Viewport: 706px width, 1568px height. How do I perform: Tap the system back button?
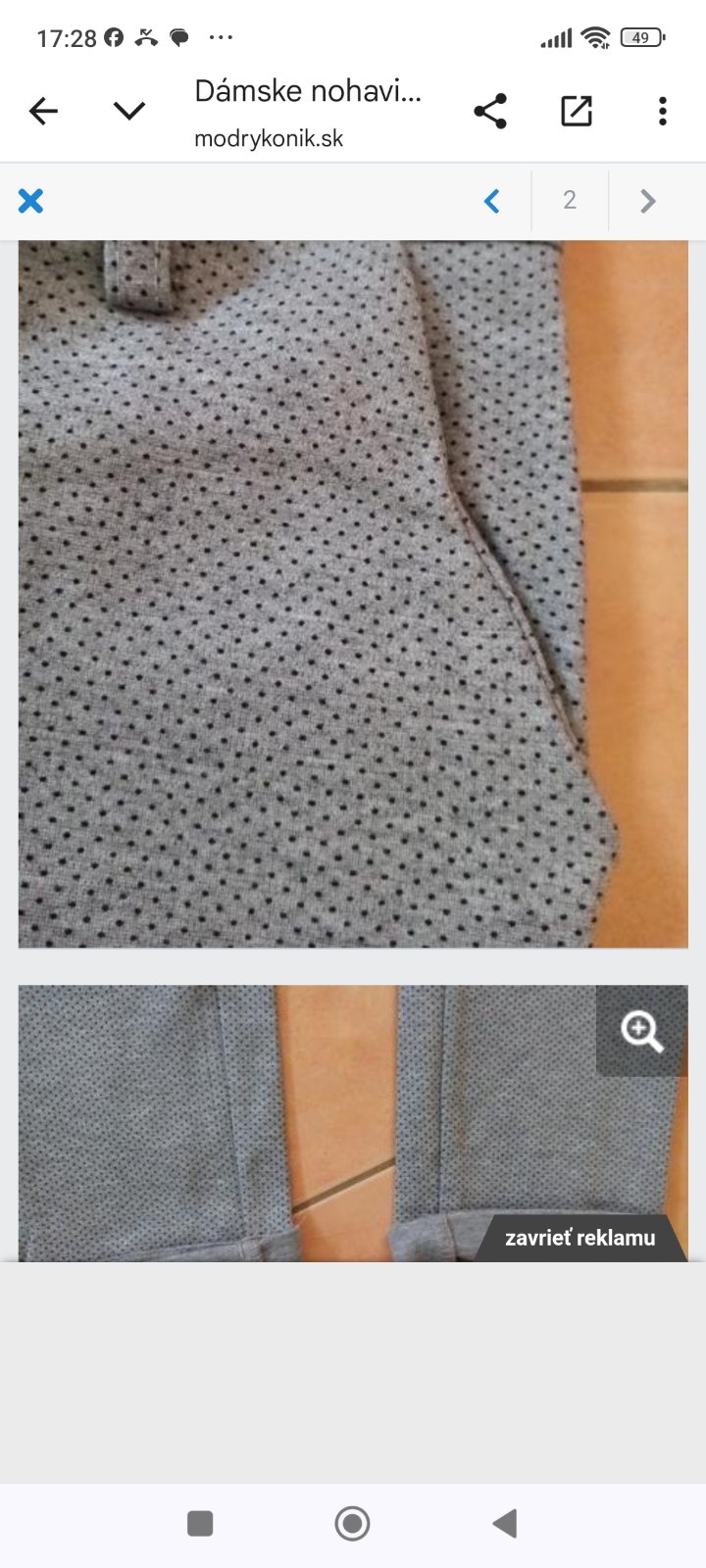(505, 1523)
